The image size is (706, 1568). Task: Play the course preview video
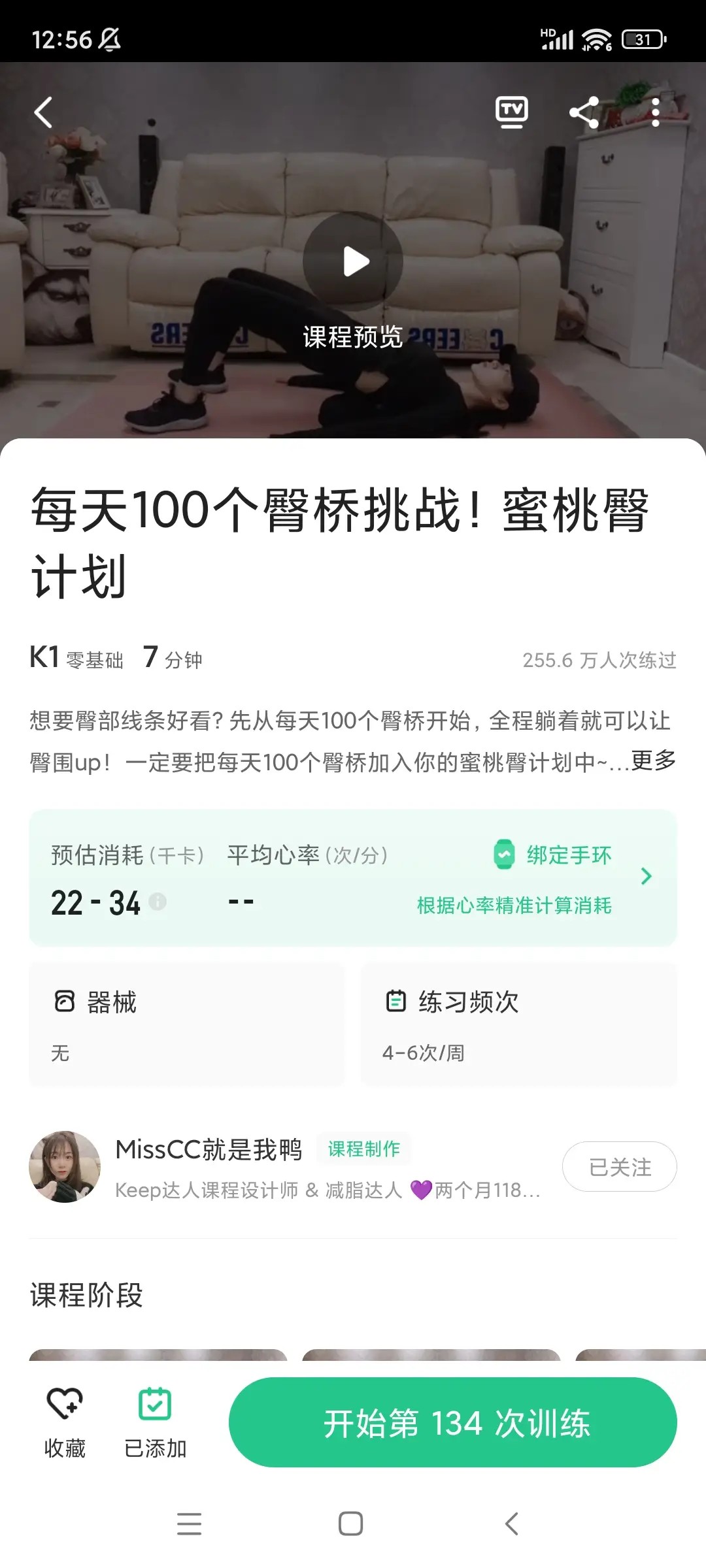click(x=353, y=261)
